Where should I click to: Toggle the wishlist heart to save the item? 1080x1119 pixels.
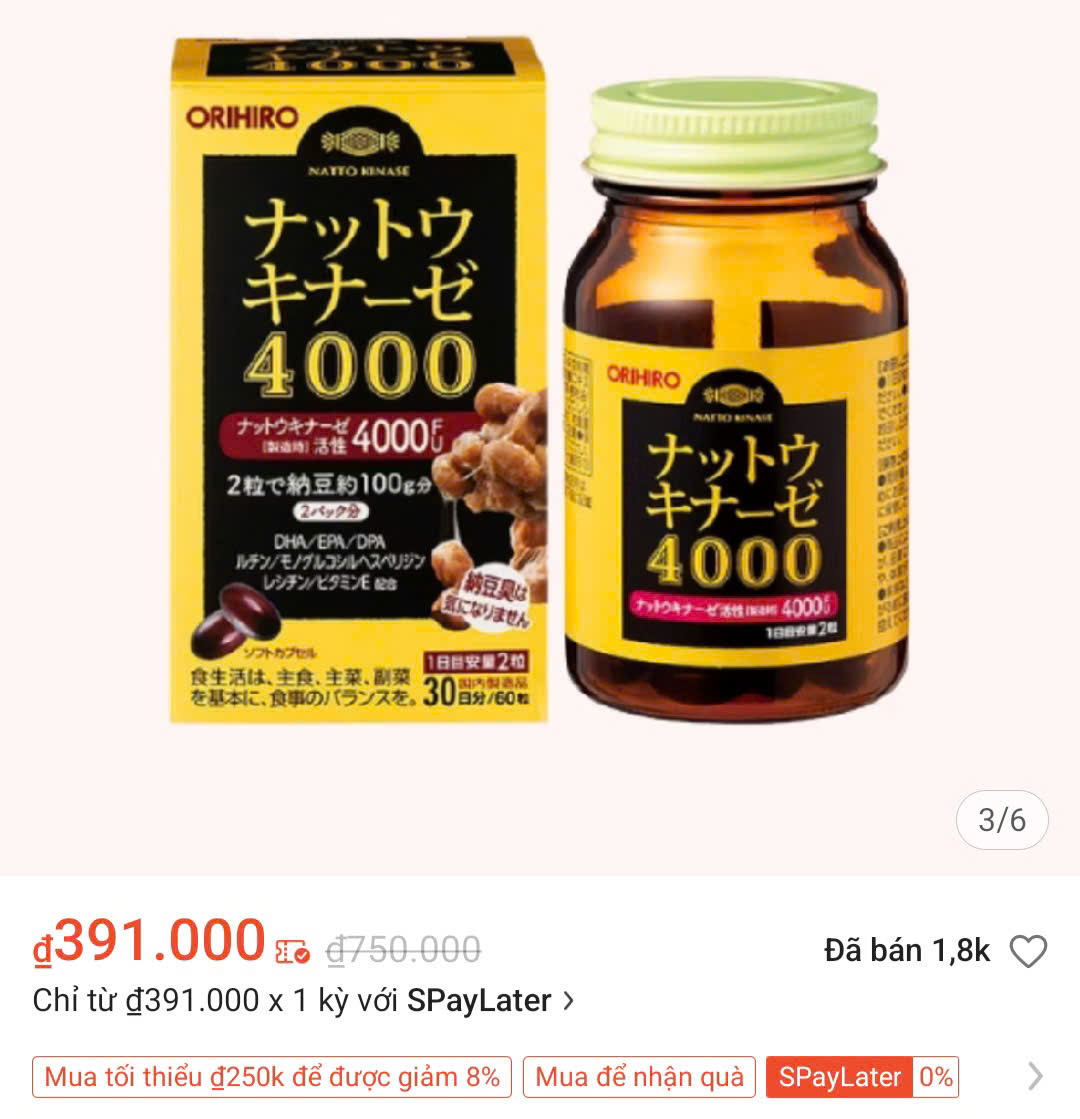click(x=1030, y=953)
